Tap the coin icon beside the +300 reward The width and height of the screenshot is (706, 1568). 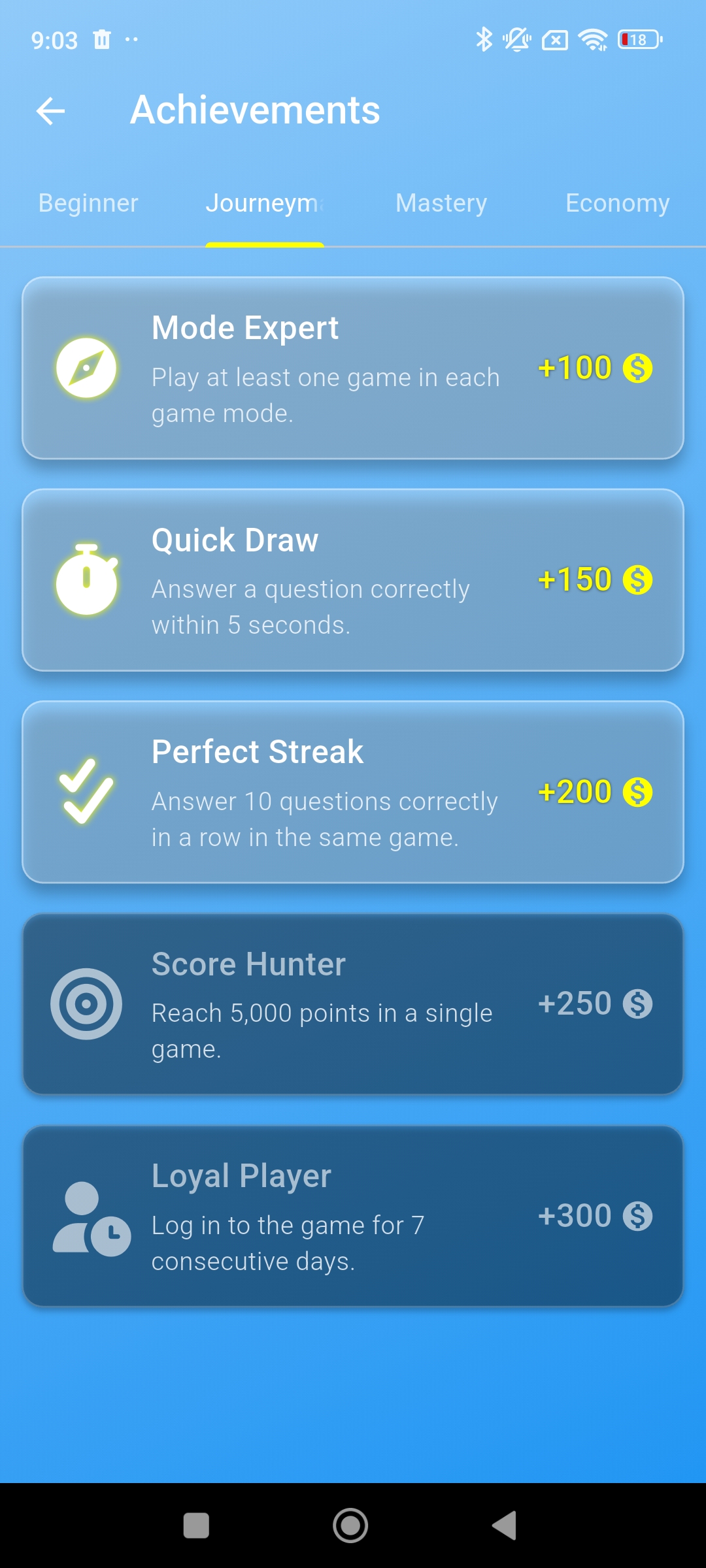coord(637,1216)
